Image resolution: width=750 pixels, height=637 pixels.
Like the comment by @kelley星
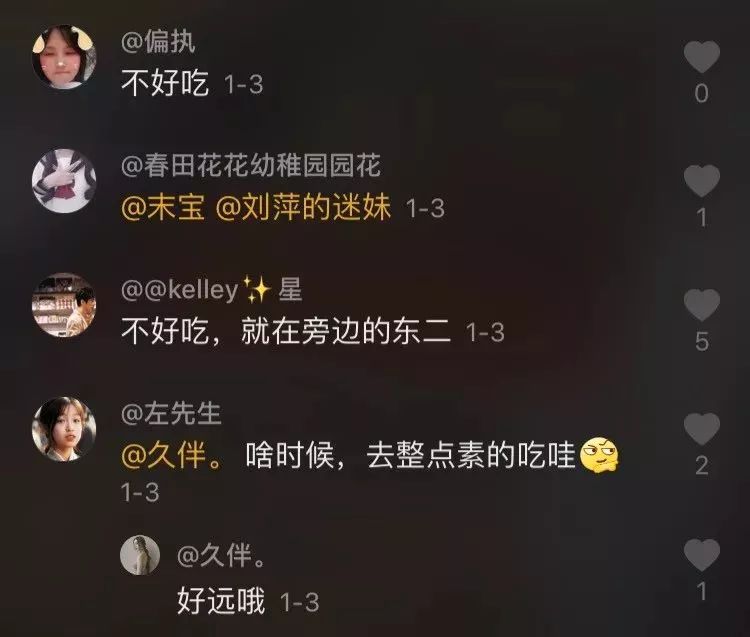[x=701, y=304]
